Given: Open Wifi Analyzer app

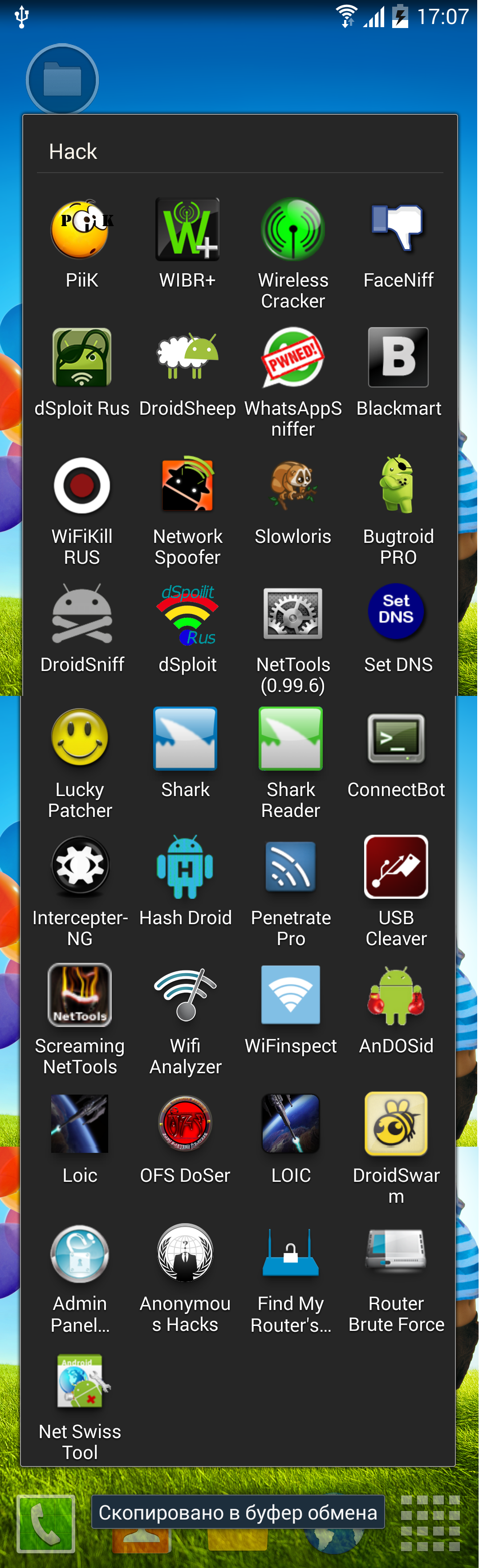Looking at the screenshot, I should tap(185, 994).
